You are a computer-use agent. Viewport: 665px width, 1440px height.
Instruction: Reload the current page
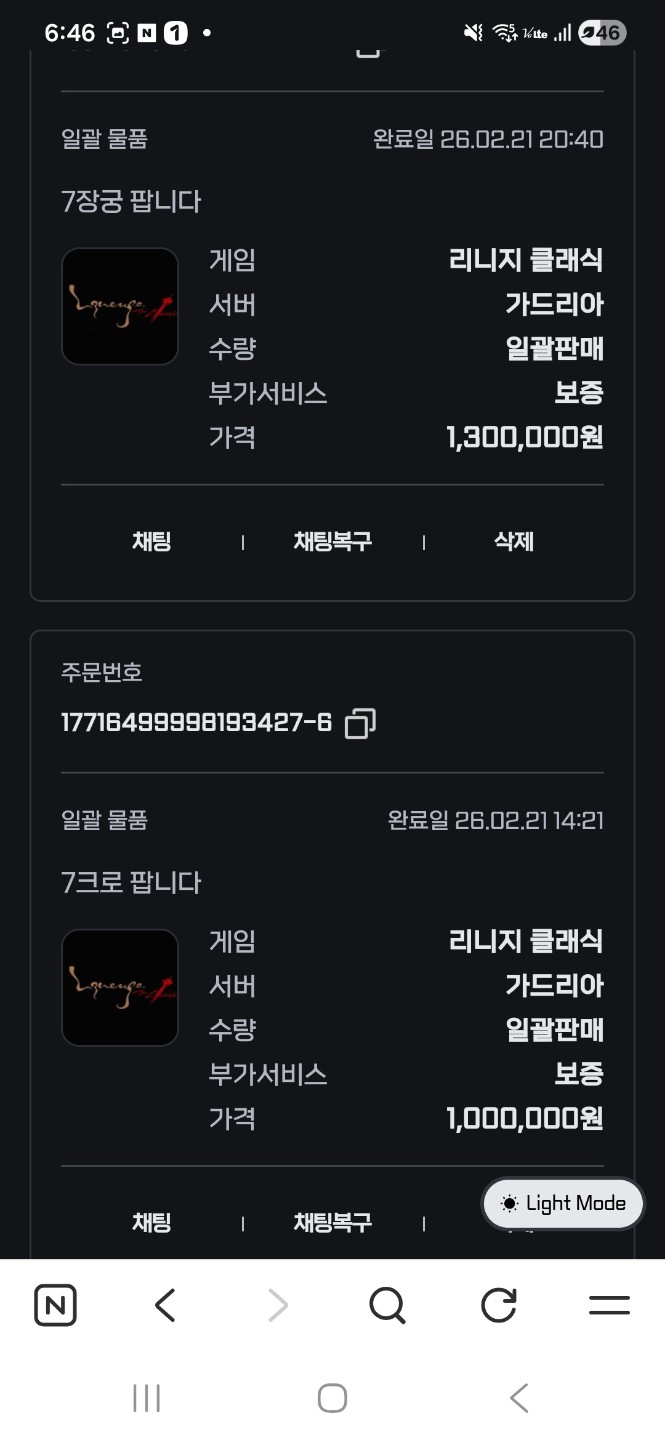point(498,1305)
